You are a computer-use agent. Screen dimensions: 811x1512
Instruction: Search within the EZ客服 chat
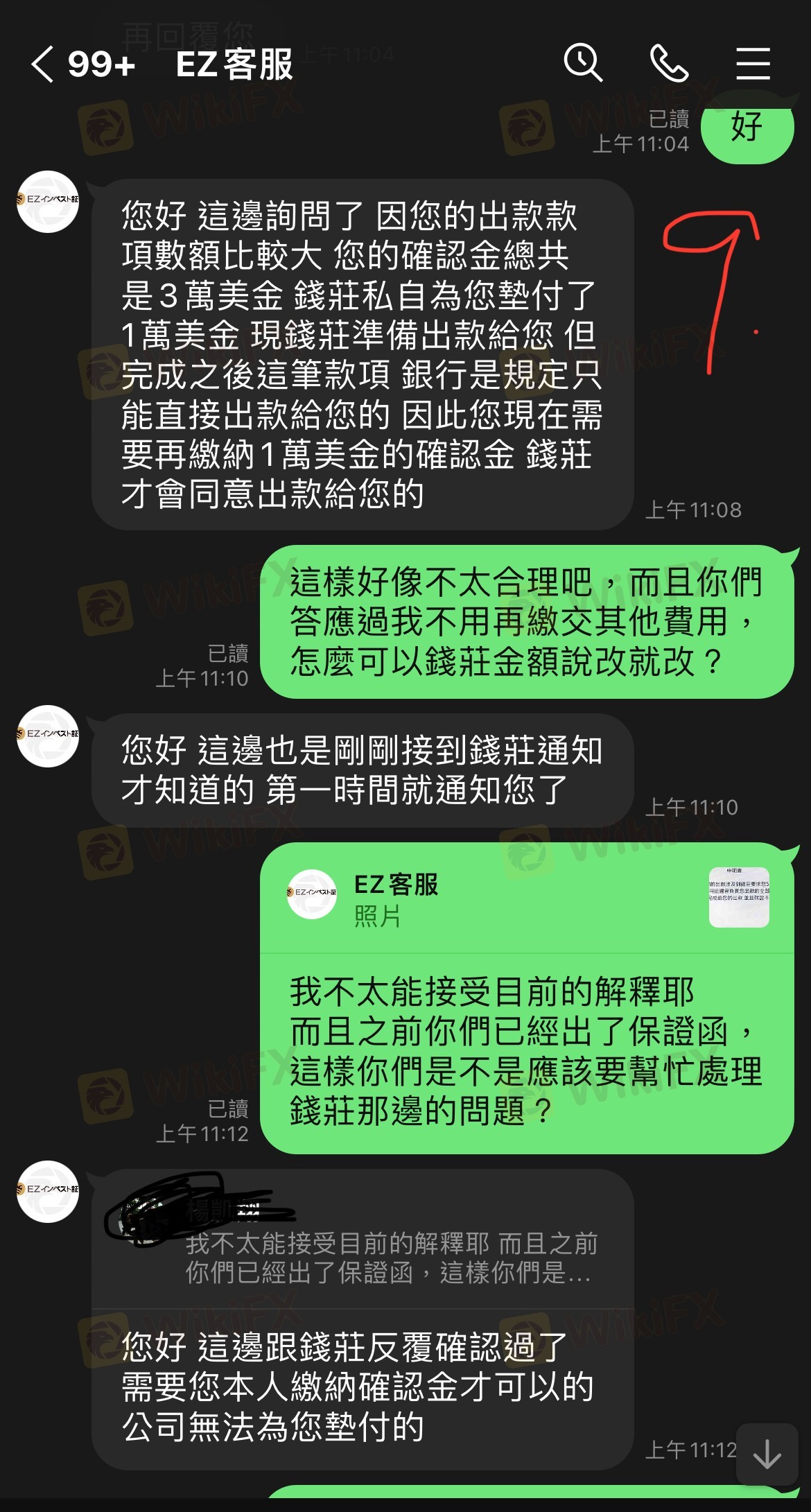(x=583, y=64)
